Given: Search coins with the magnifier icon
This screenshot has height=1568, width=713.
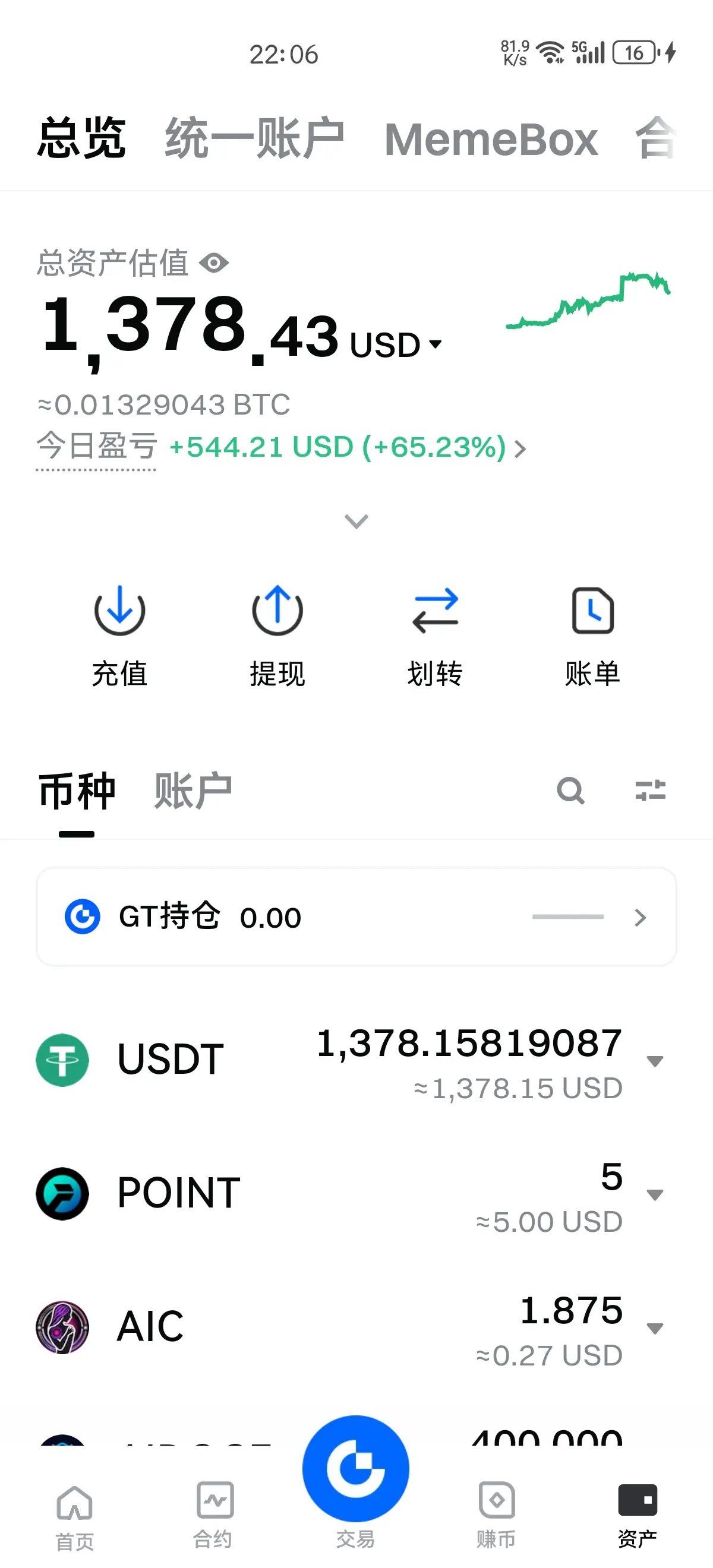Looking at the screenshot, I should click(x=570, y=791).
